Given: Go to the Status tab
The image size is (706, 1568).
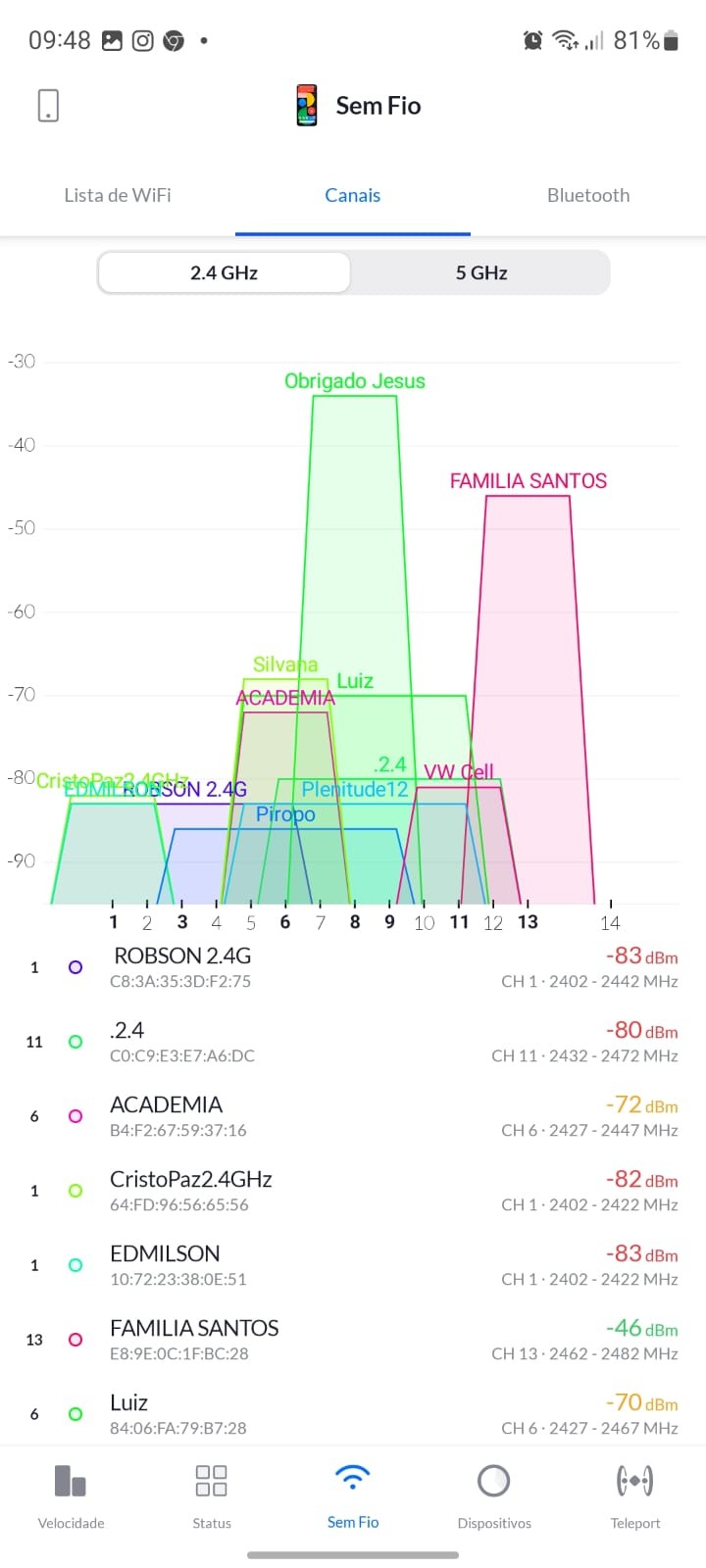Looking at the screenshot, I should coord(212,1496).
